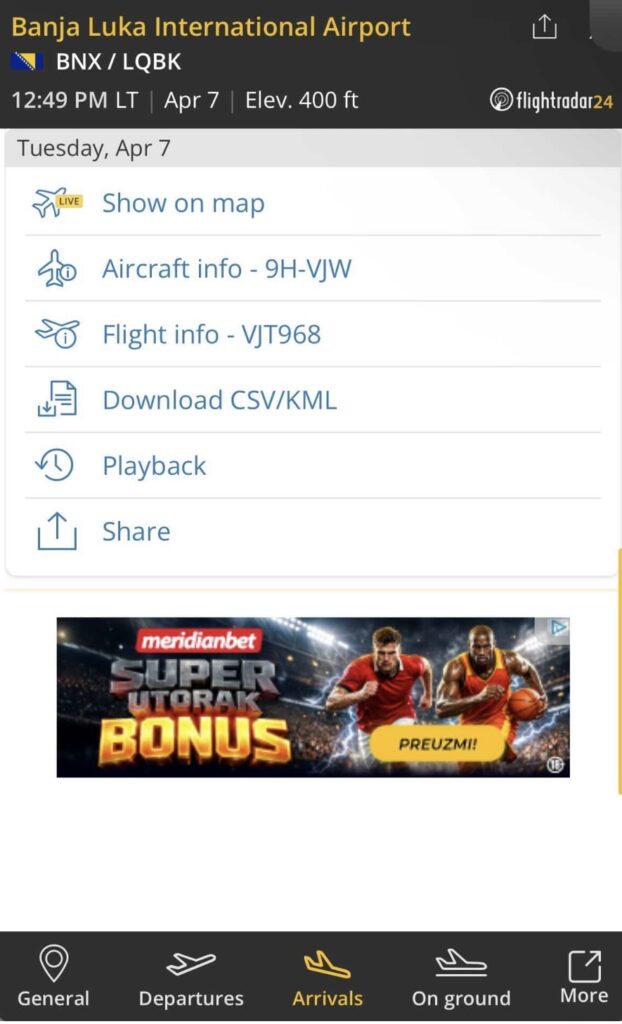Open Aircraft info for 9H-VJW
This screenshot has width=622, height=1024.
[226, 269]
